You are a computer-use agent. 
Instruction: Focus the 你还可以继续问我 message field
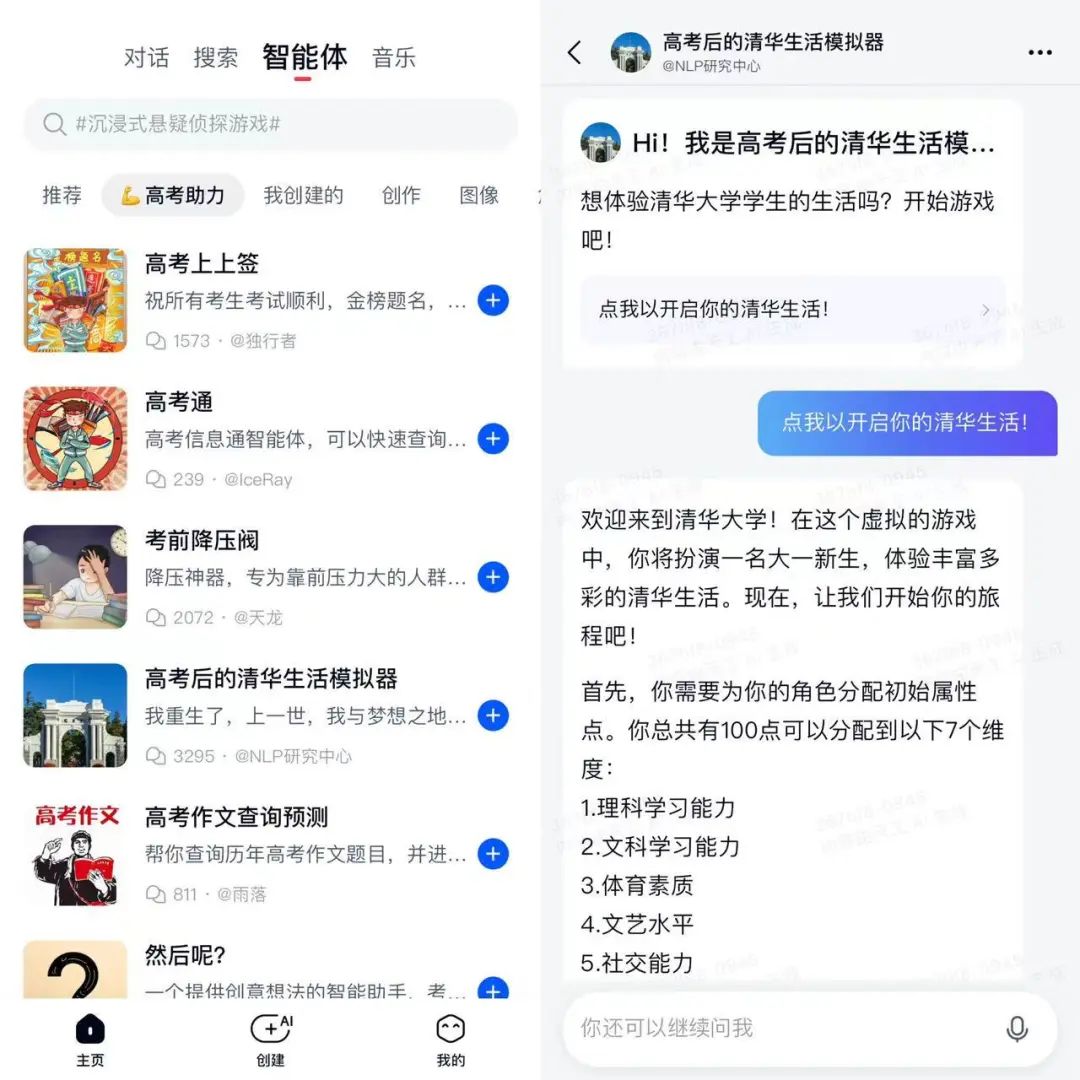click(780, 1028)
